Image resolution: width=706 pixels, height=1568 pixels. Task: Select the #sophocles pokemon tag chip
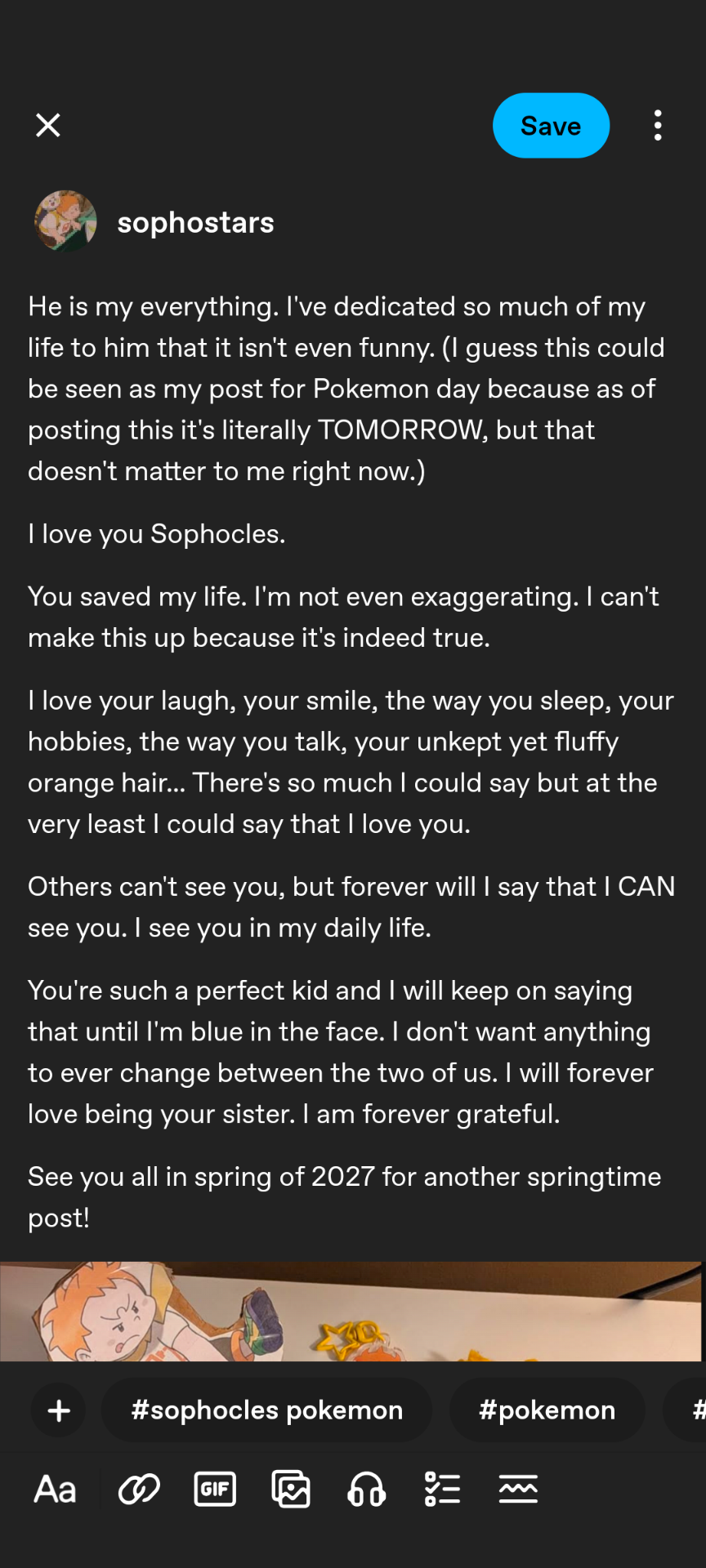coord(266,1410)
